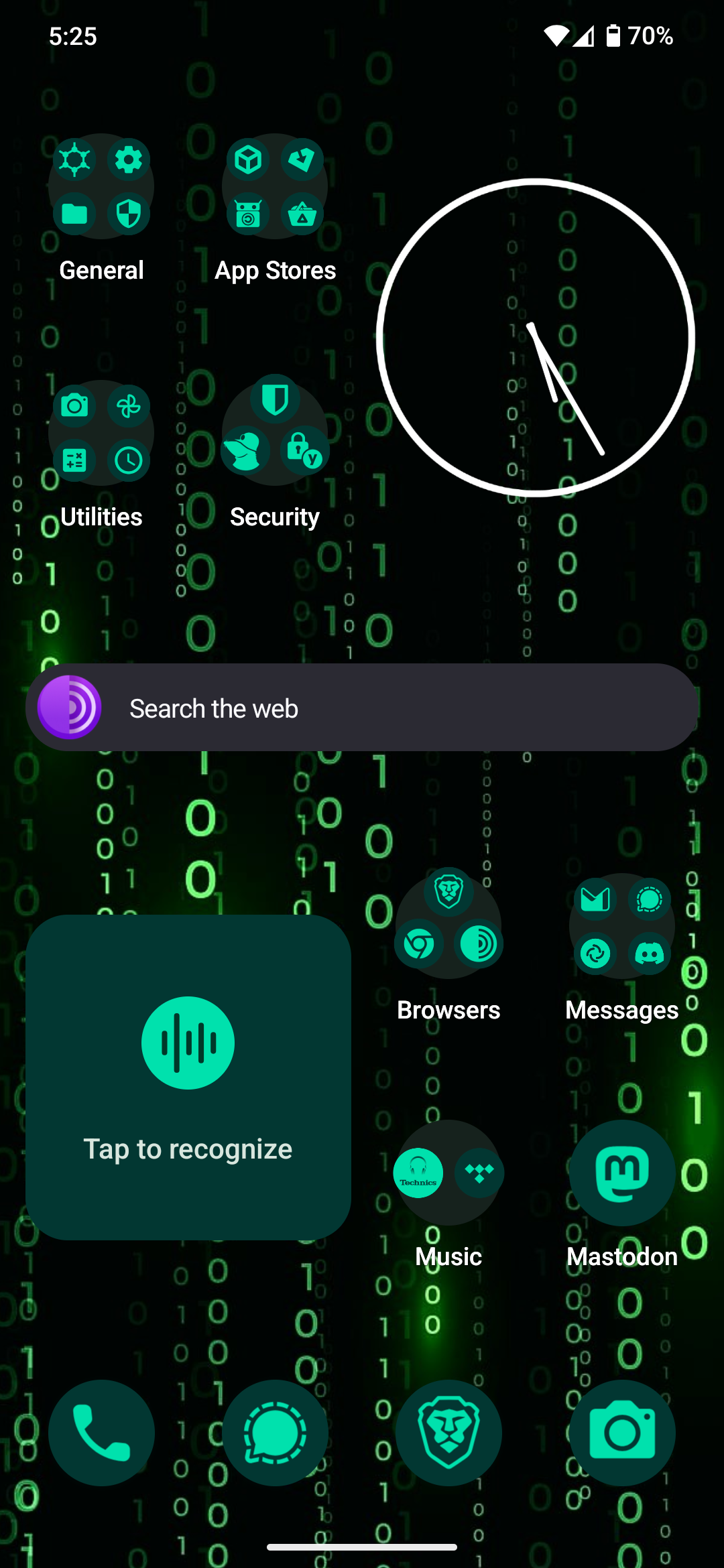This screenshot has width=724, height=1568.
Task: Open the Music folder
Action: (x=448, y=1173)
